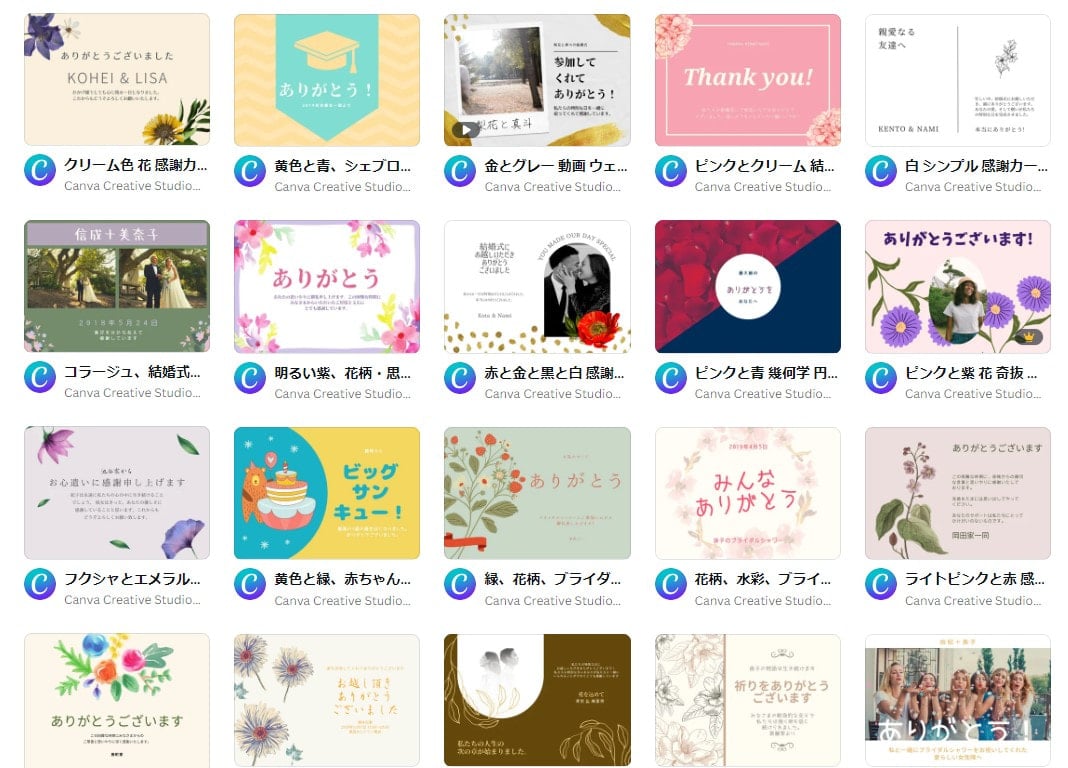Open the お越し頂きありがとう daisy template
This screenshot has width=1068, height=768.
click(327, 699)
